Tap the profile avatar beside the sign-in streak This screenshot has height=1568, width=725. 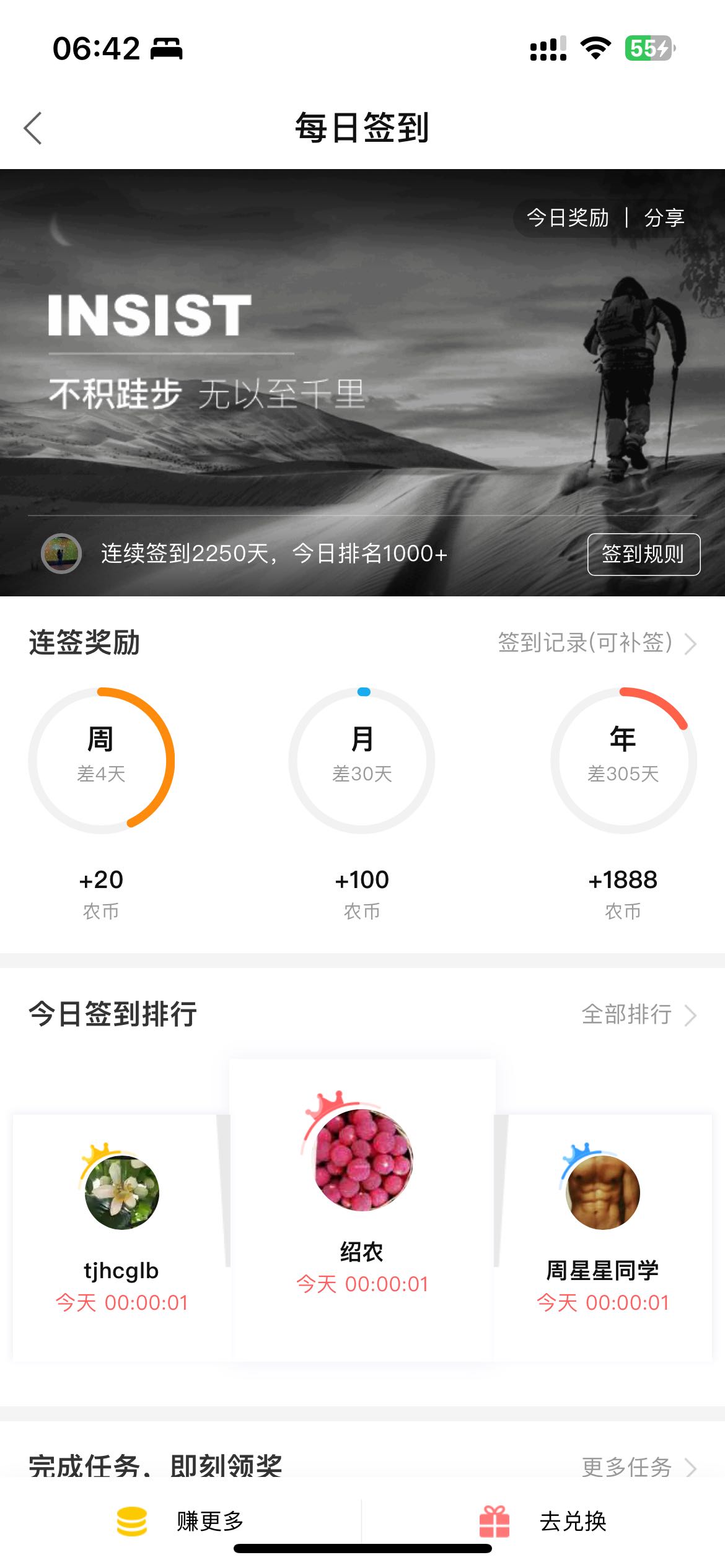pos(61,554)
